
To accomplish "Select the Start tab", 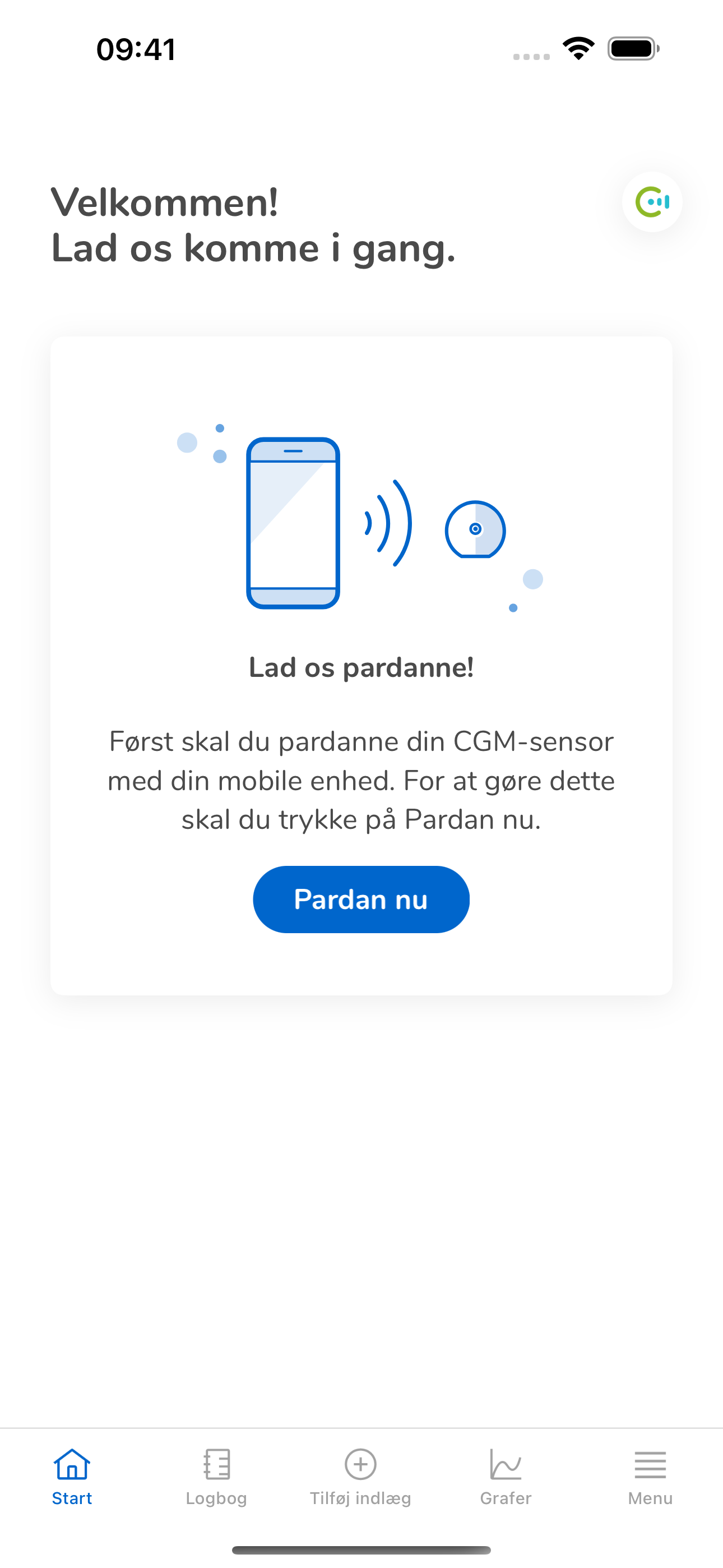I will 72,1476.
